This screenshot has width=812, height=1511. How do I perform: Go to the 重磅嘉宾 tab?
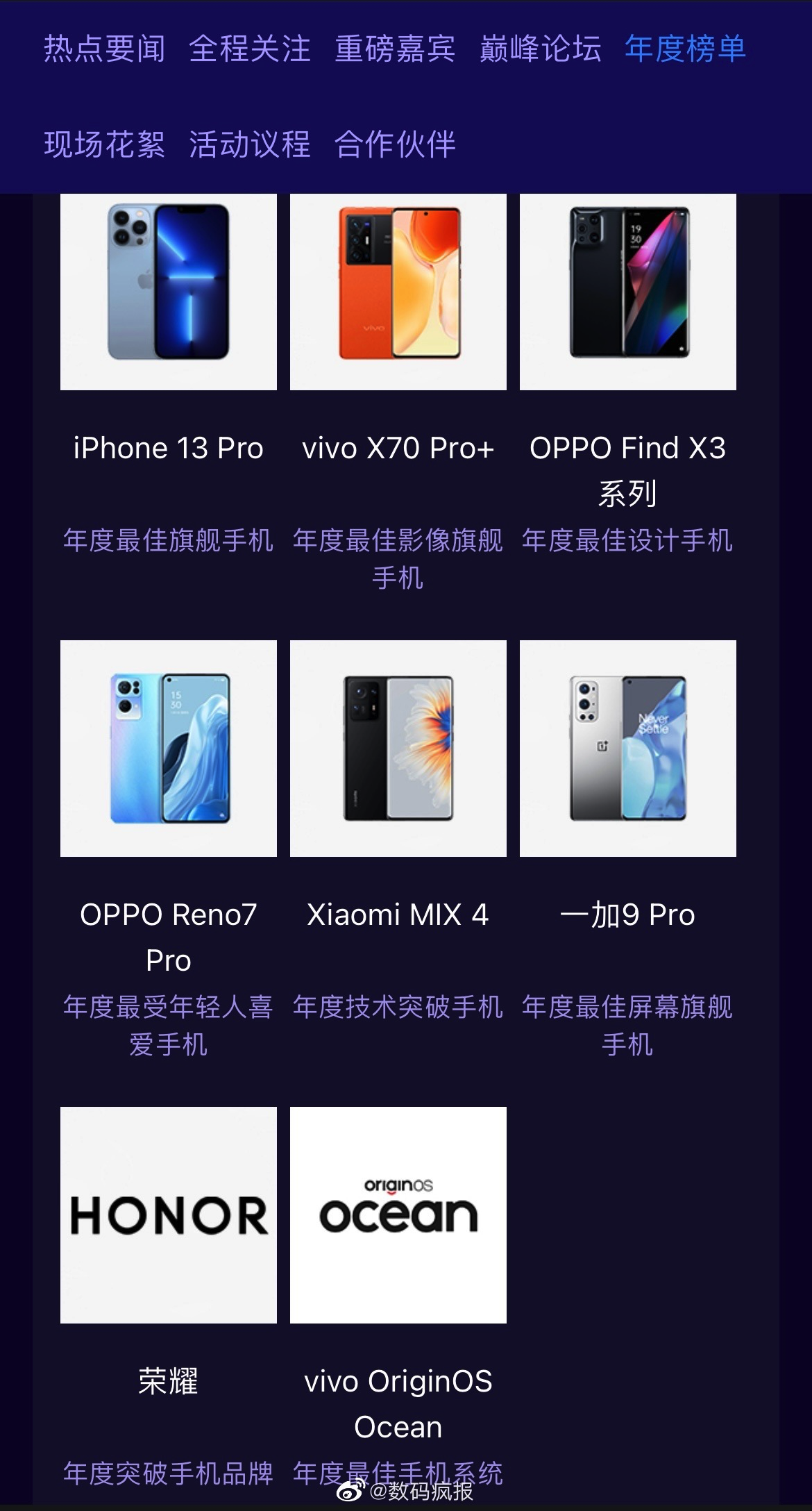point(395,49)
